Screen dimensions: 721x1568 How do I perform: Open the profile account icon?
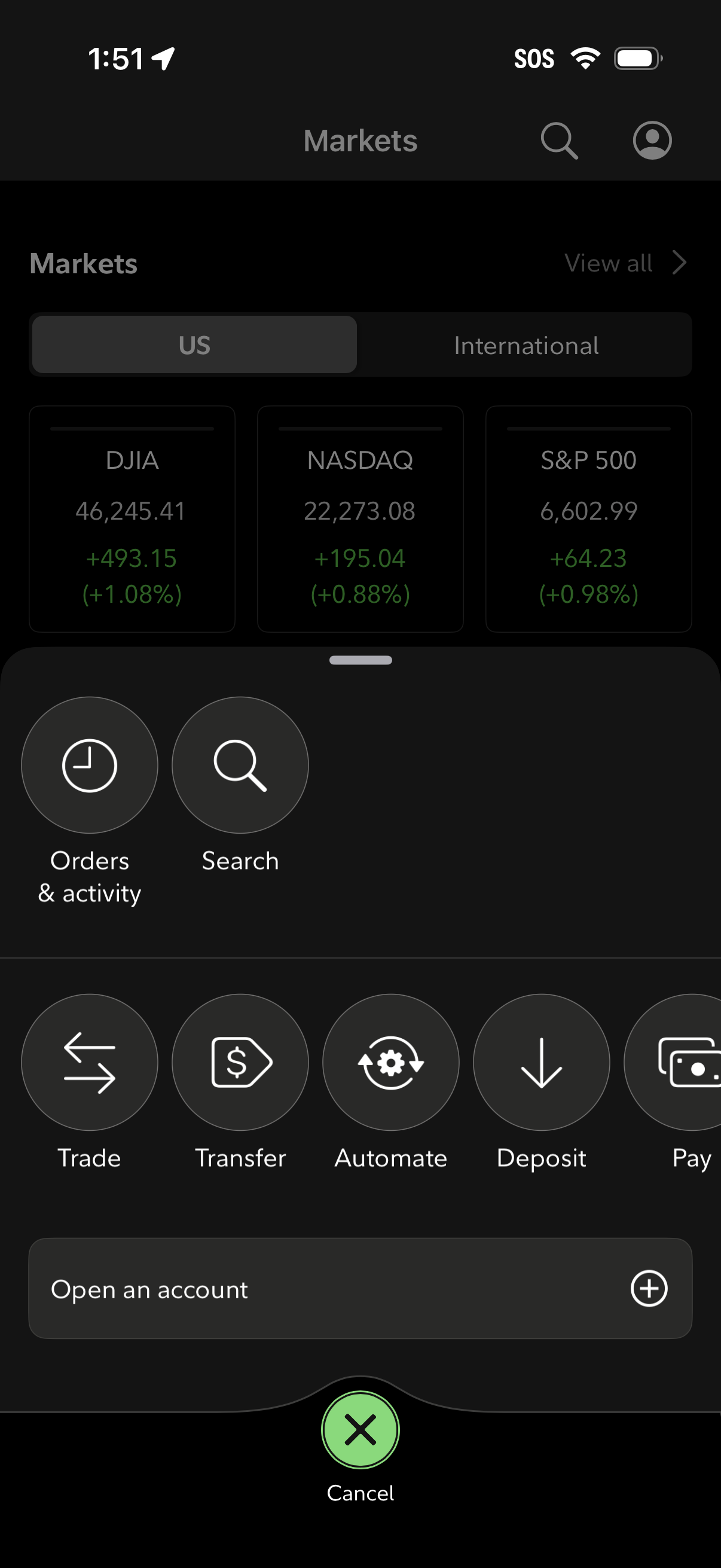(651, 140)
